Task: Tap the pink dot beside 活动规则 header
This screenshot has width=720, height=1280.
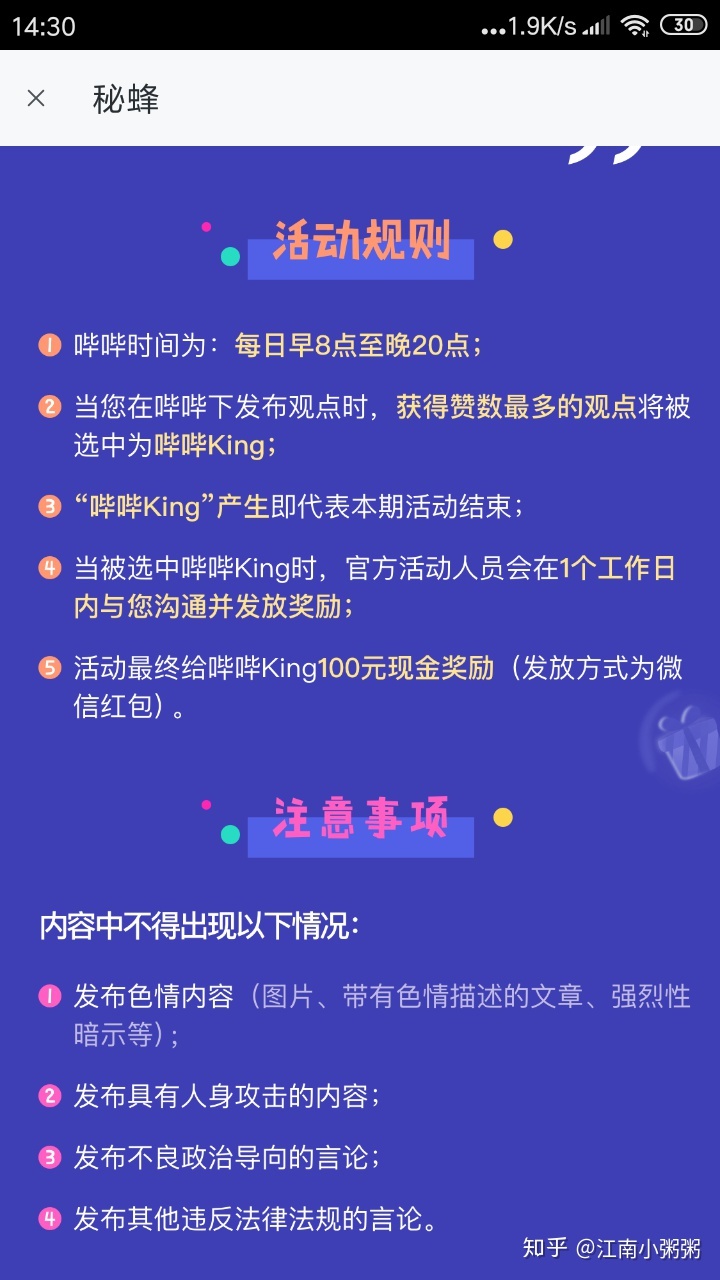Action: pyautogui.click(x=208, y=227)
